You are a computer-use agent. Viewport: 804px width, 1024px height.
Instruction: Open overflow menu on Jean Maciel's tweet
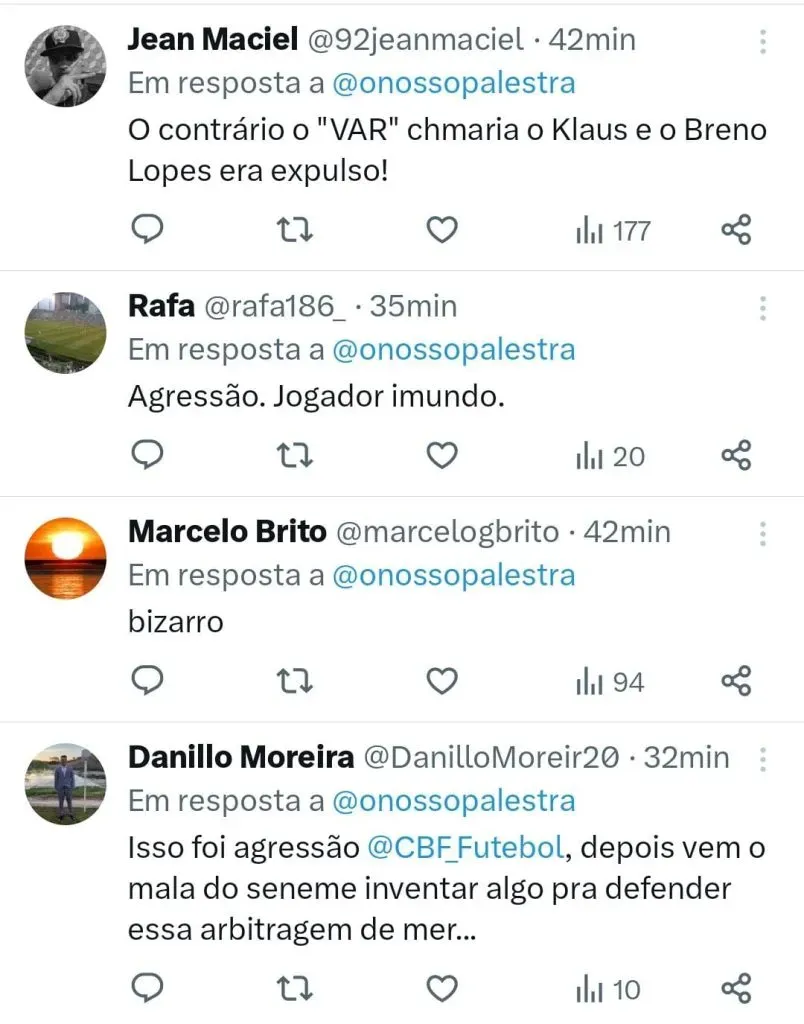click(x=762, y=41)
